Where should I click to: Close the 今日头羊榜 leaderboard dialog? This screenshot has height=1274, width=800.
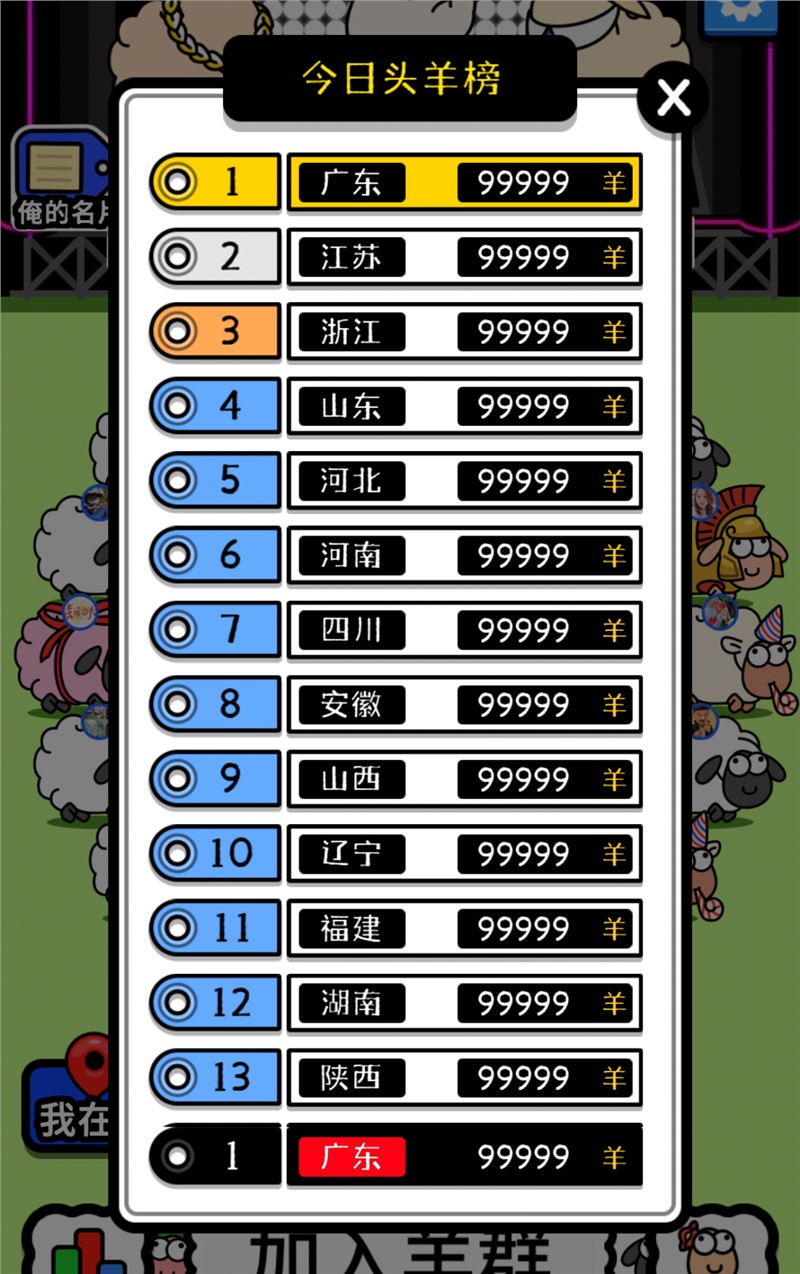[672, 97]
